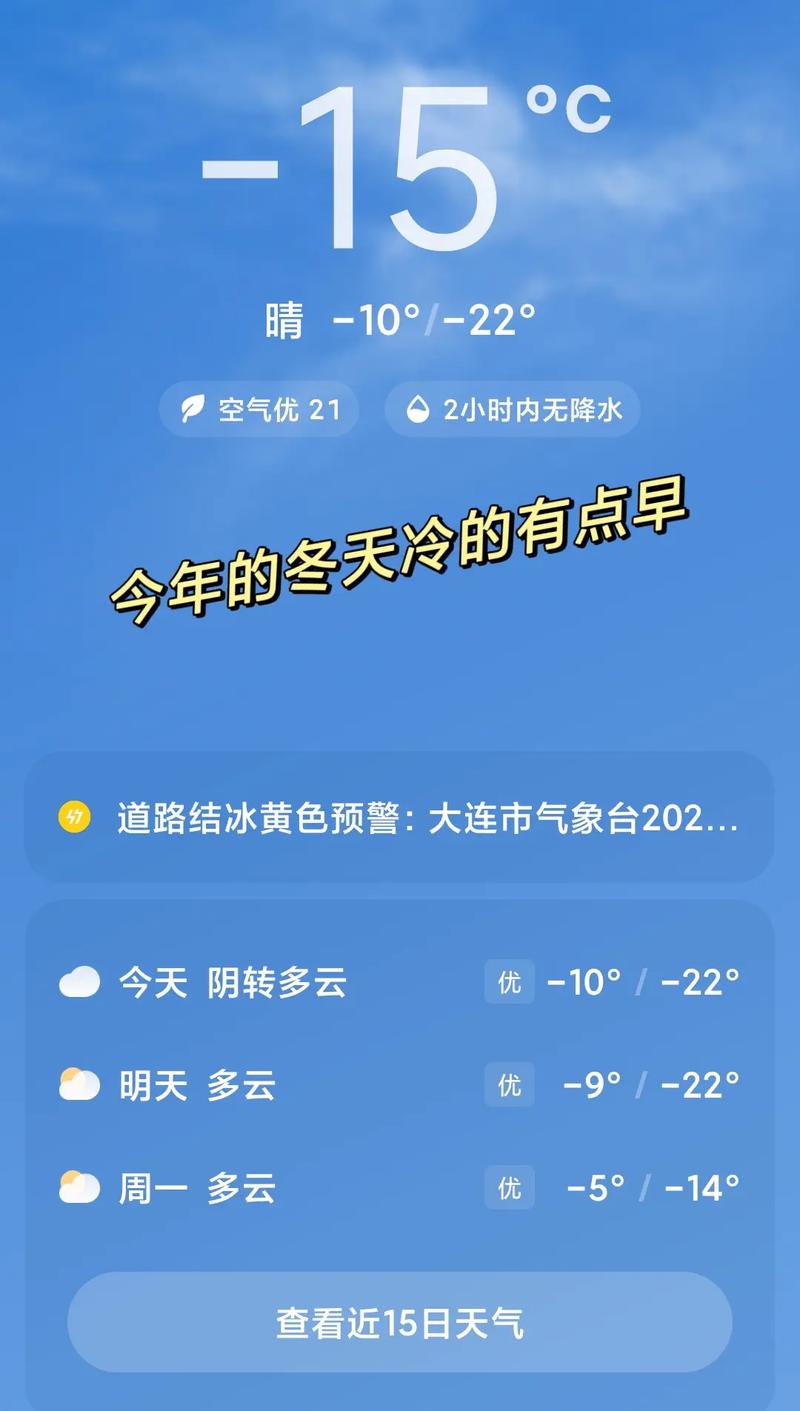This screenshot has width=800, height=1411.
Task: Tap the -10°/-22° high-low temperature text
Action: [x=437, y=320]
